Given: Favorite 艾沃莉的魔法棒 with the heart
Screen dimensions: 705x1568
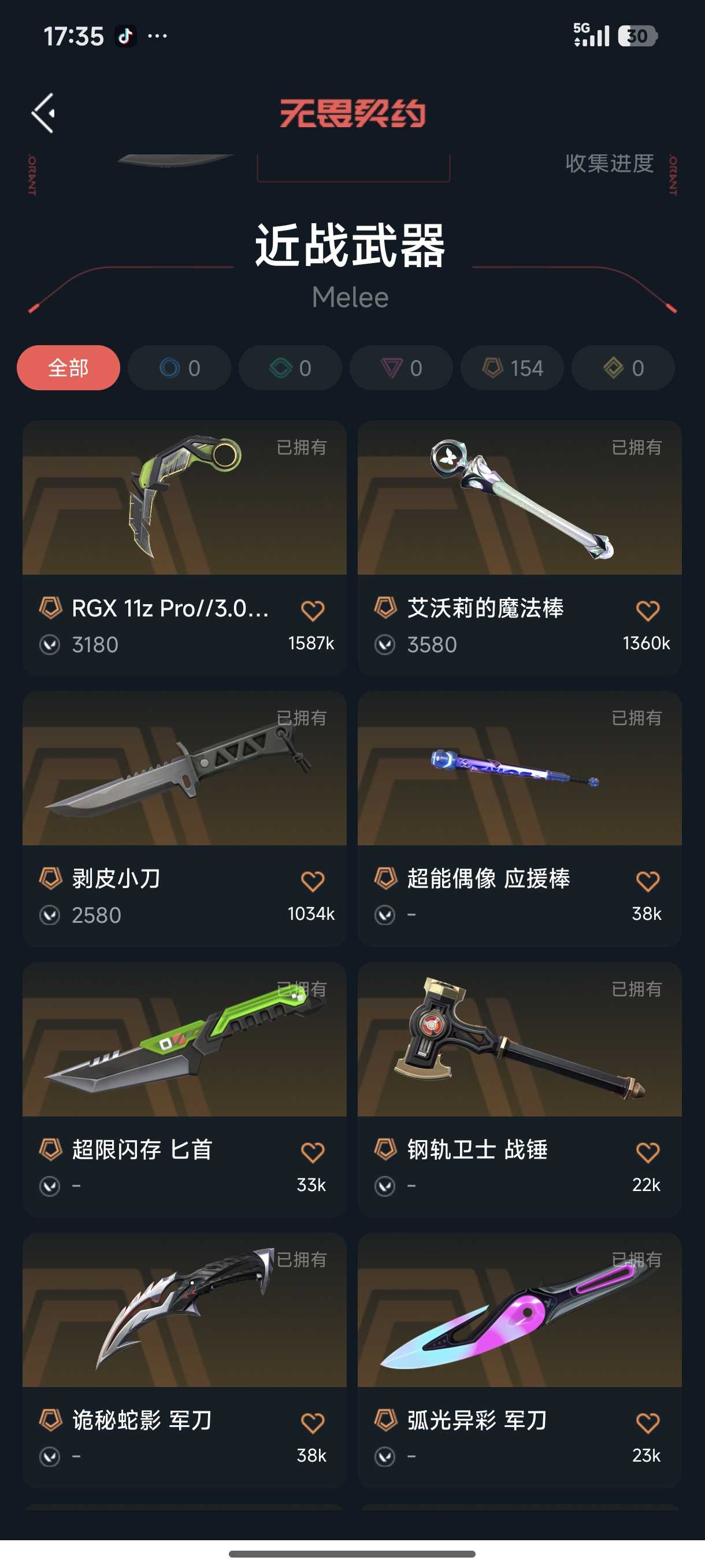Looking at the screenshot, I should 648,611.
